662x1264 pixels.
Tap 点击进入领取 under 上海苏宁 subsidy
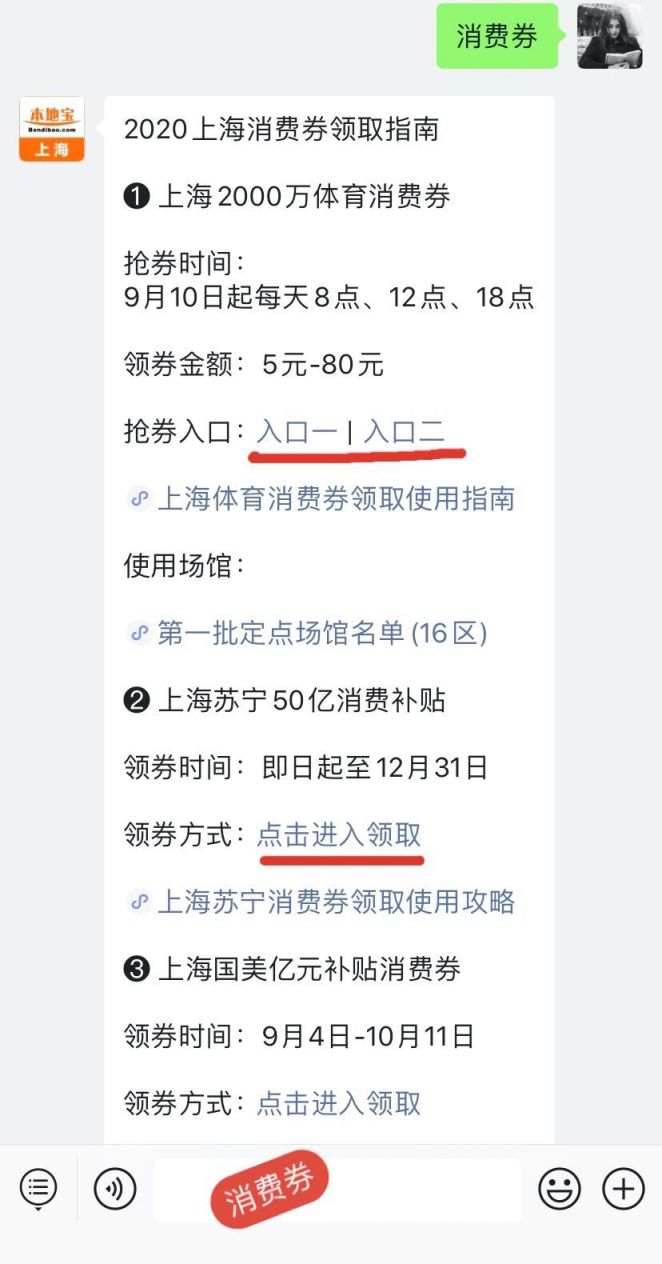tap(339, 834)
